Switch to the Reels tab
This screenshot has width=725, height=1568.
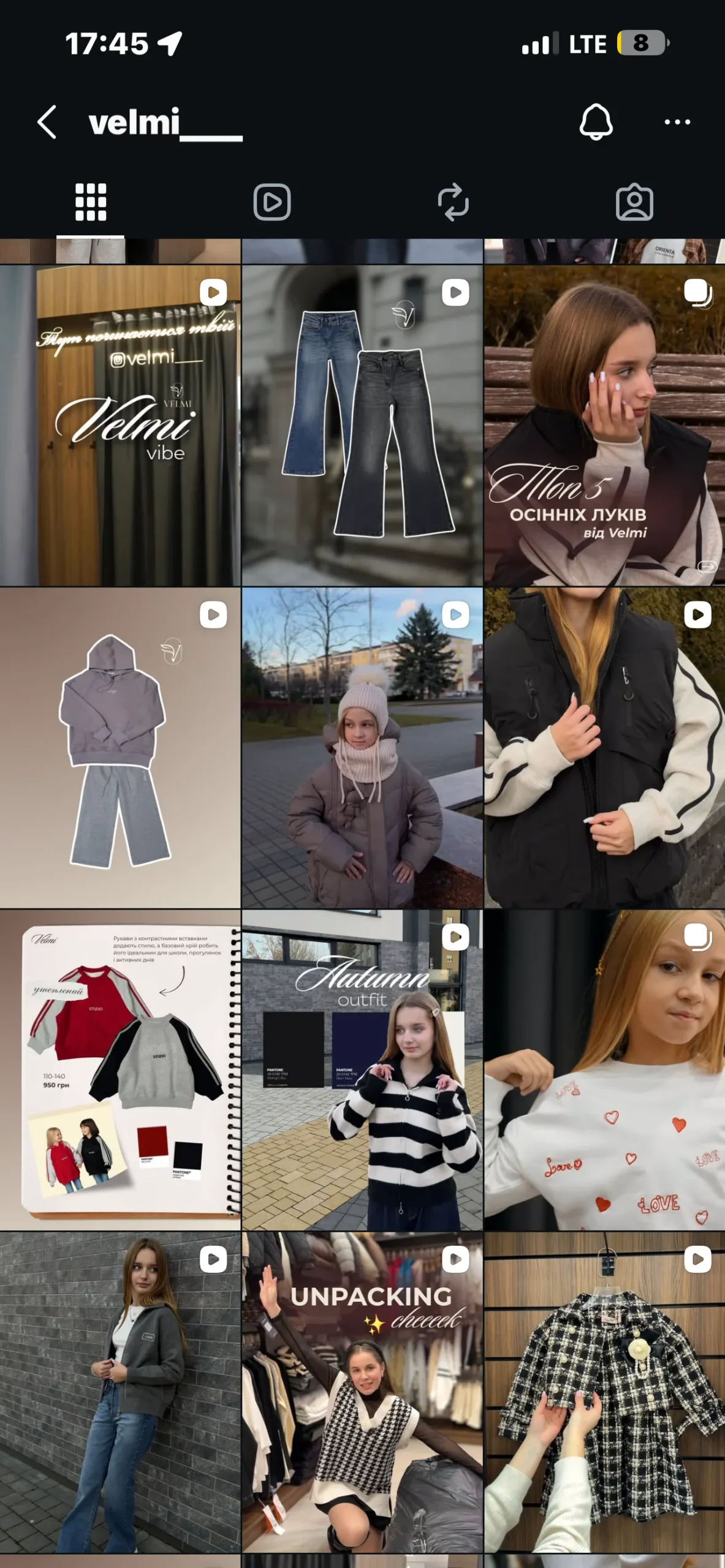pyautogui.click(x=272, y=202)
